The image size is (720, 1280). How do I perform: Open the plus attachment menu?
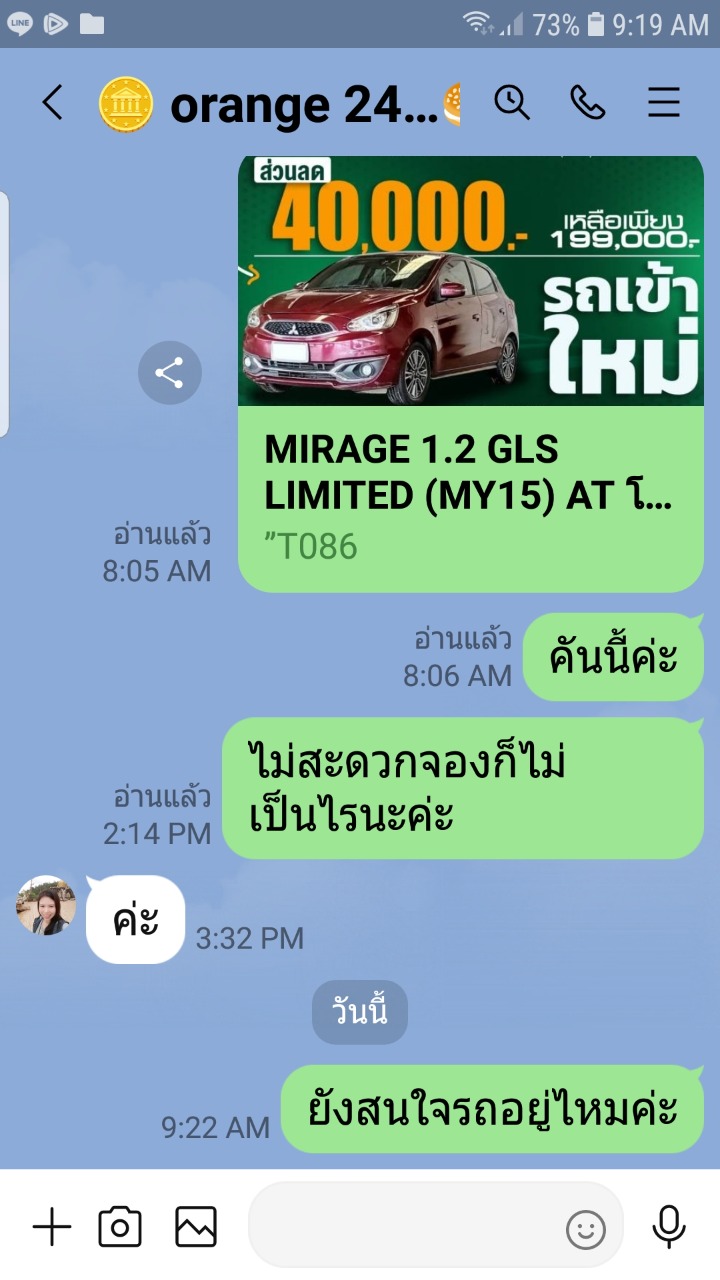(52, 1226)
